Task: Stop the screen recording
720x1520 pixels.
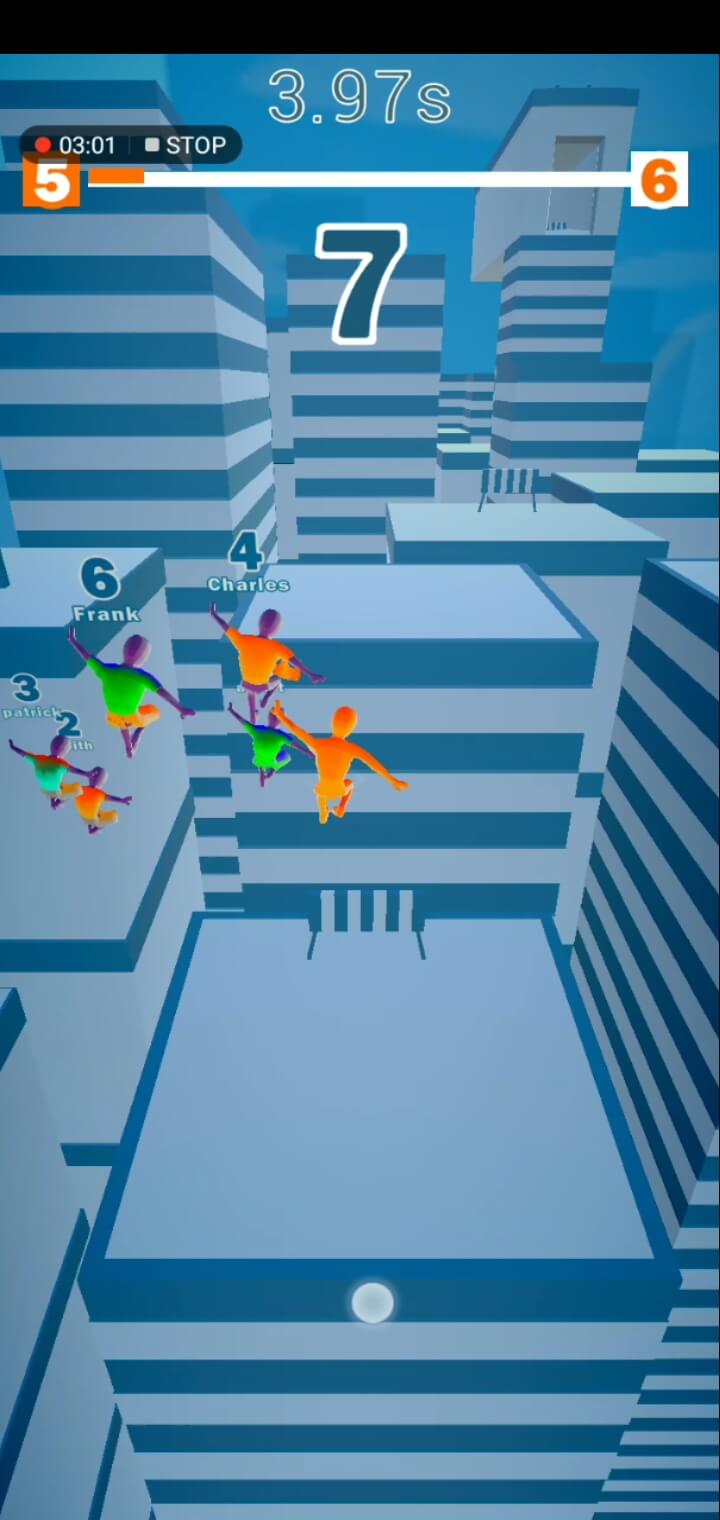Action: point(185,145)
